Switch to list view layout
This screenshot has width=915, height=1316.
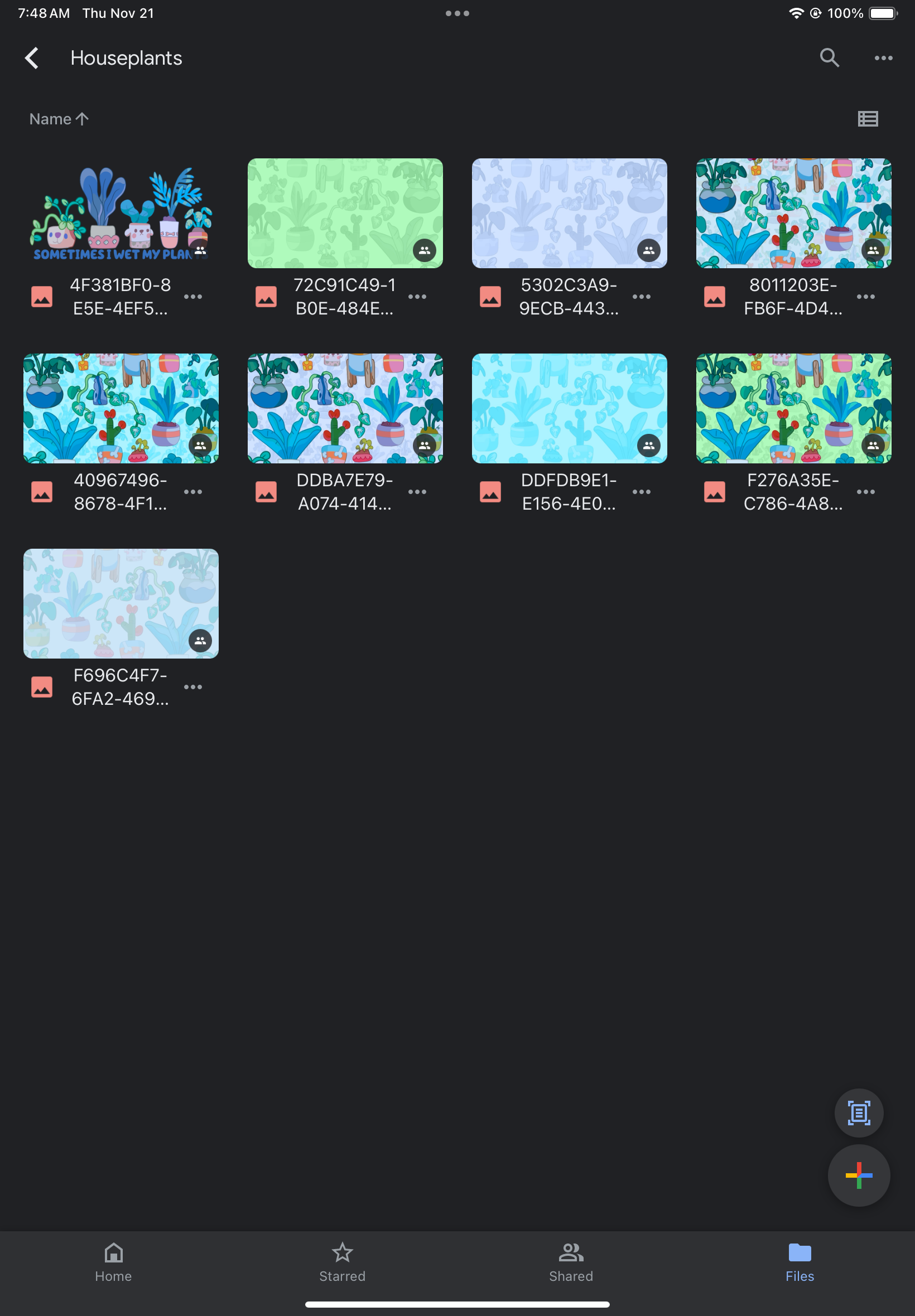pyautogui.click(x=868, y=119)
